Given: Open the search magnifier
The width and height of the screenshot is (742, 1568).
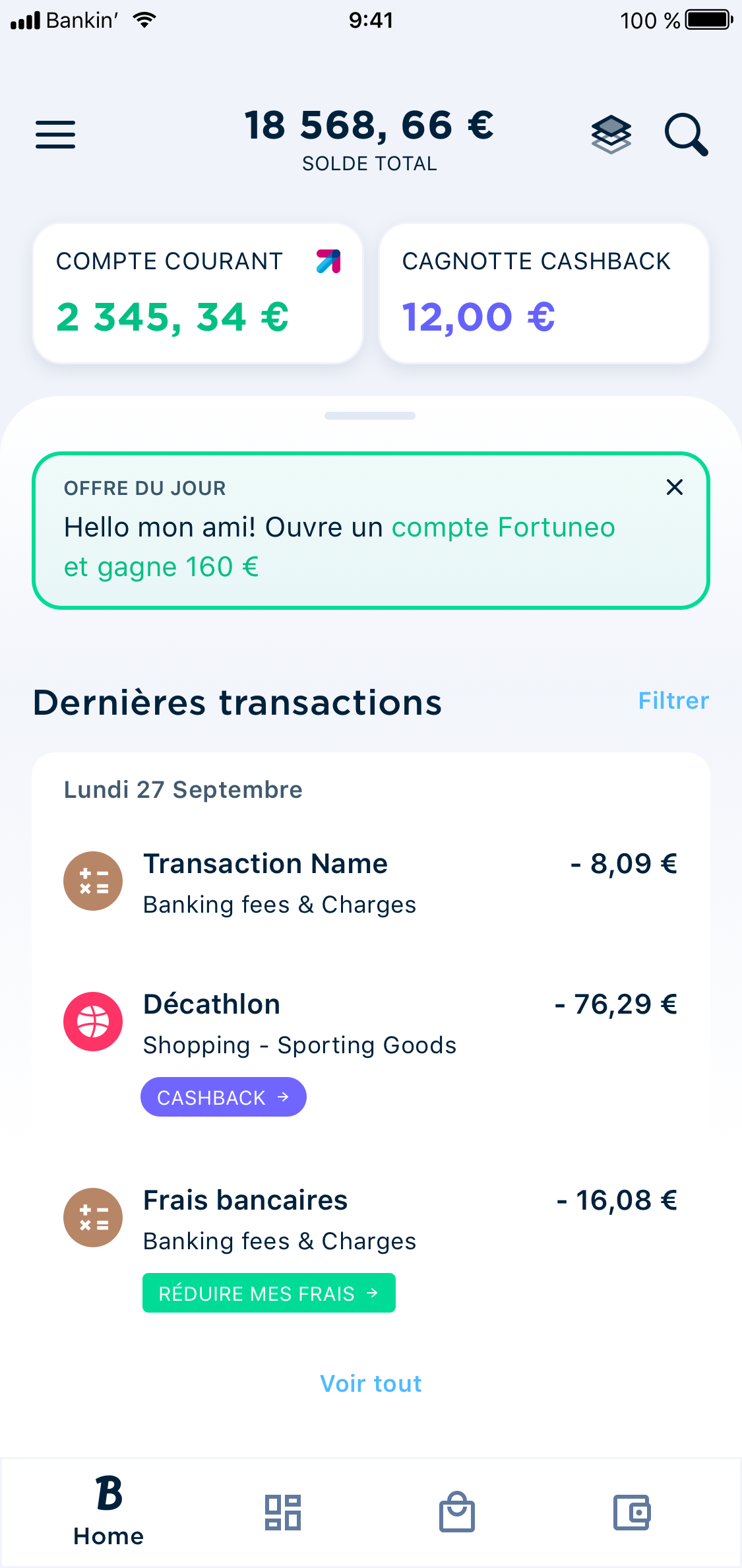Looking at the screenshot, I should coord(686,135).
